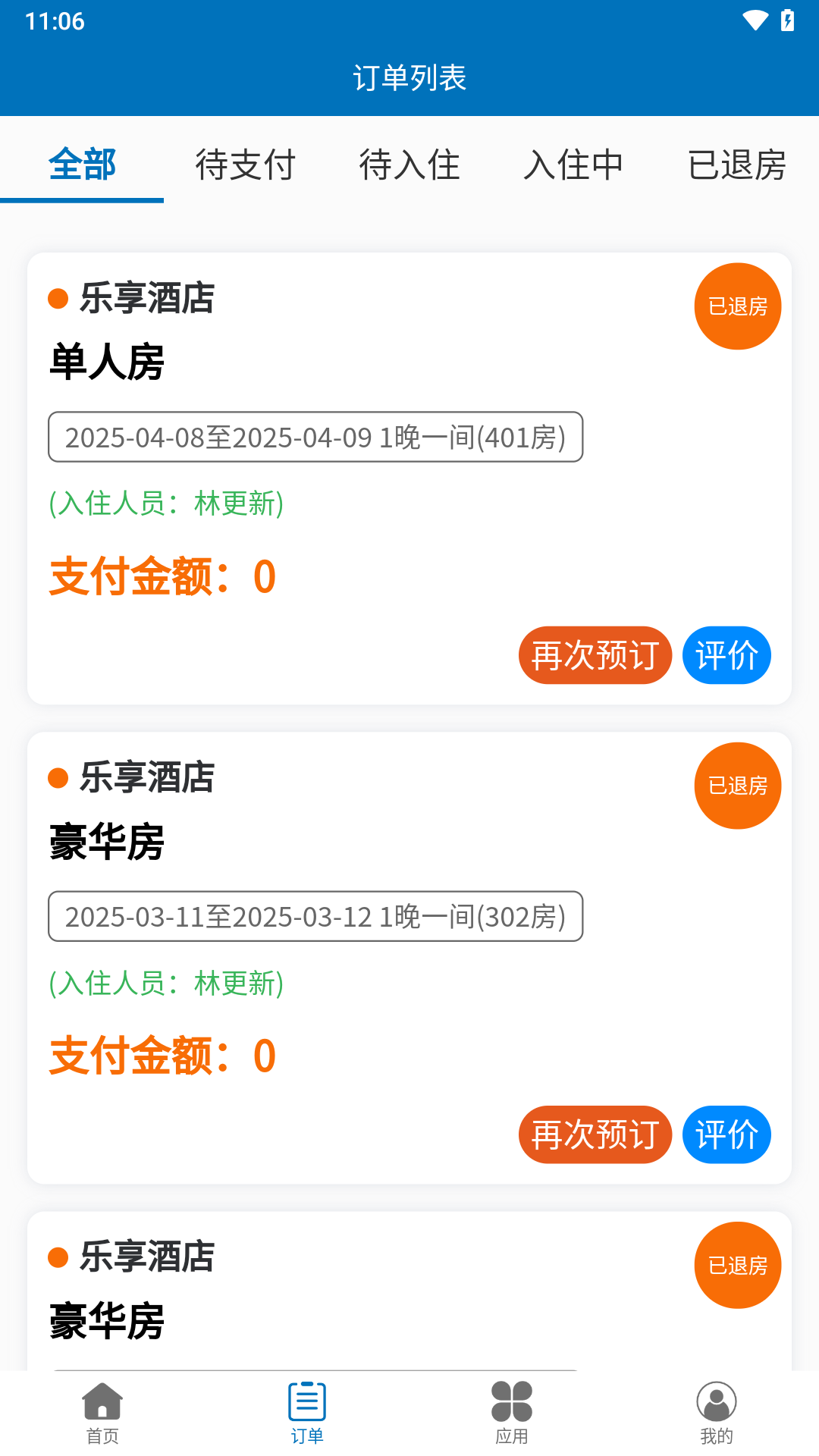The width and height of the screenshot is (819, 1456).
Task: Select the 全部 filter tab
Action: coord(81,165)
